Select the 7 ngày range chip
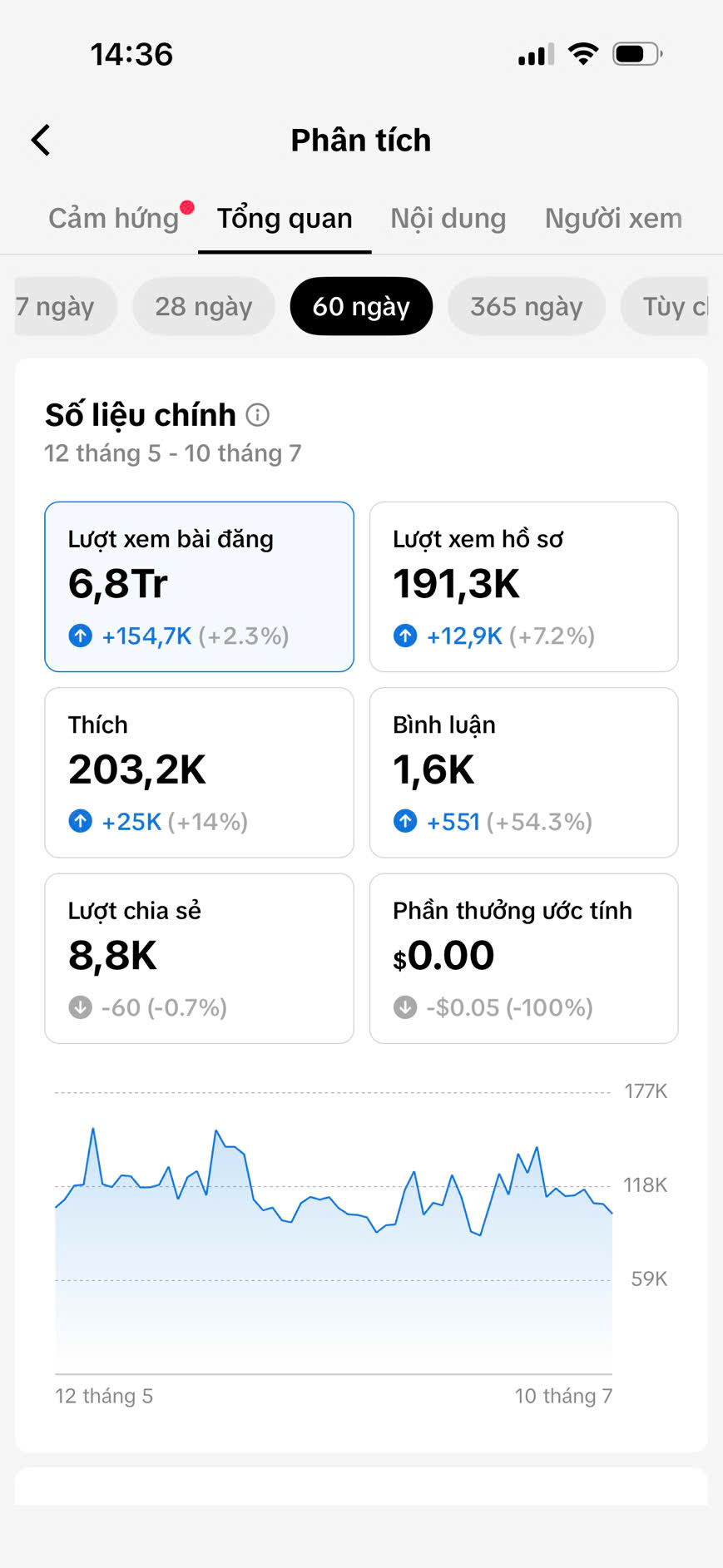This screenshot has height=1568, width=723. tap(66, 306)
